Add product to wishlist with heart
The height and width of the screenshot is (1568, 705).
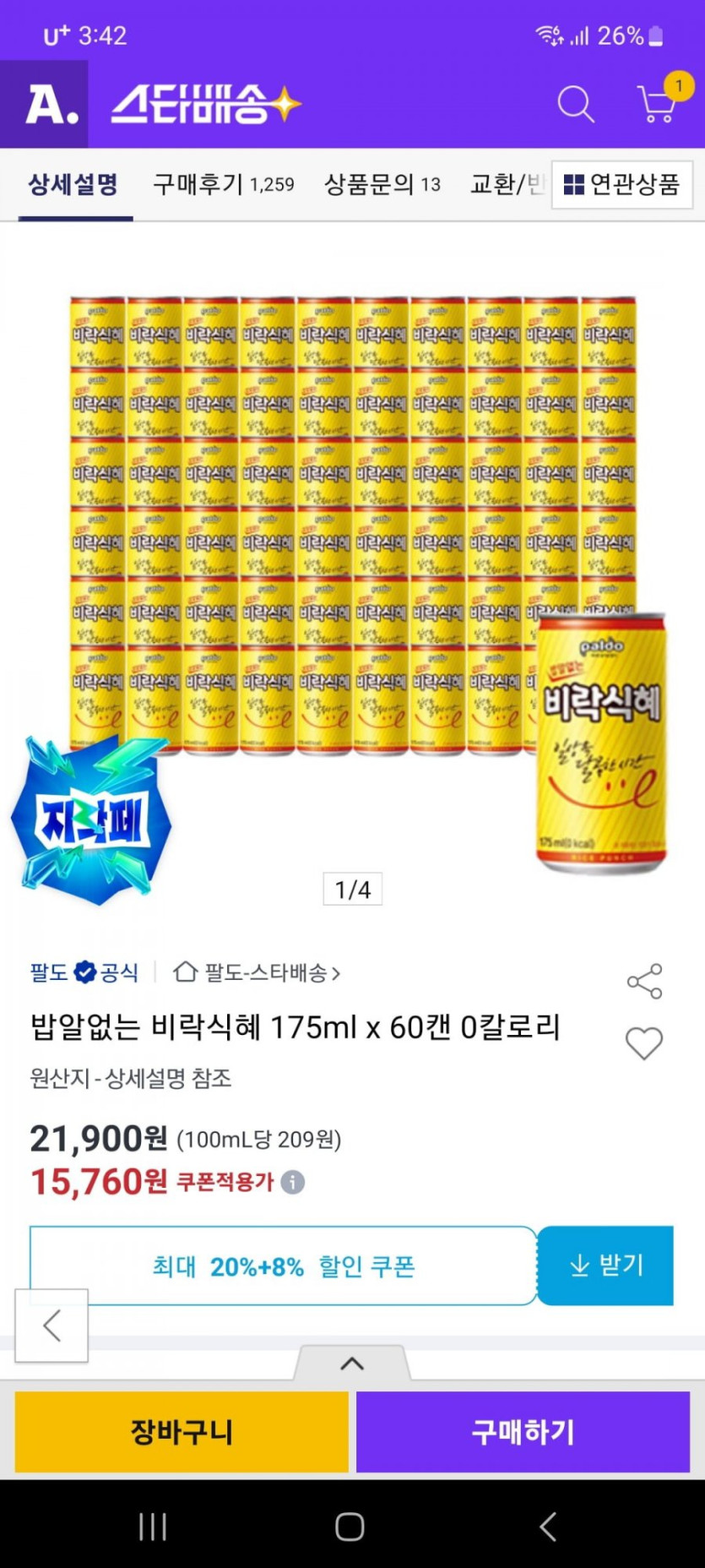[x=644, y=1043]
